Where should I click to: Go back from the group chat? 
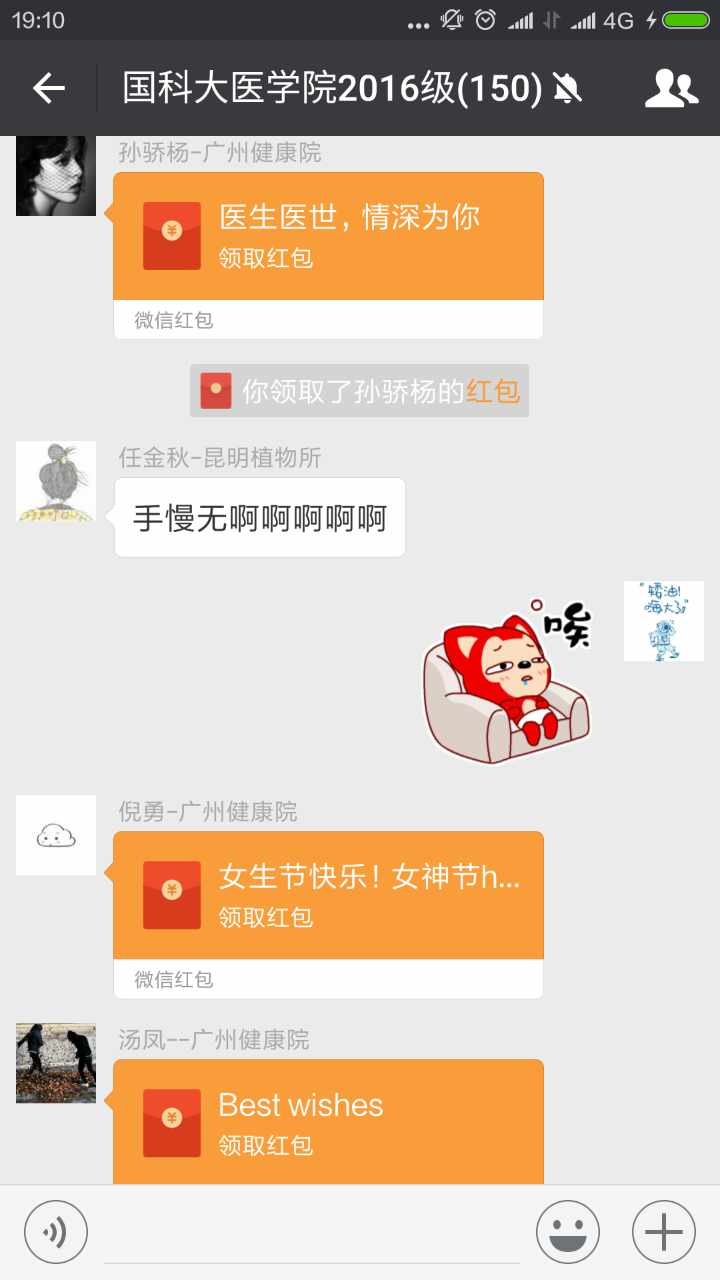[48, 88]
